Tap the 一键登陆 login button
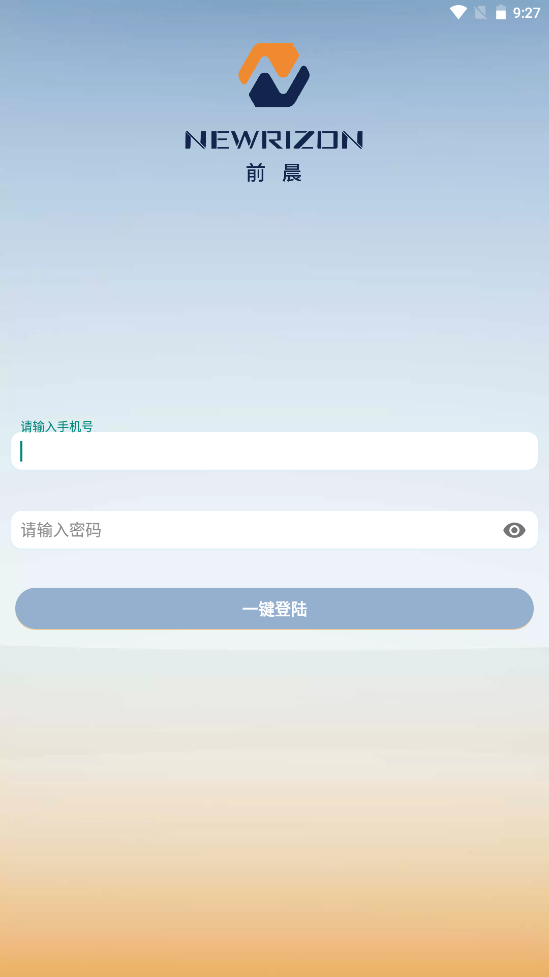The image size is (549, 977). click(x=274, y=609)
